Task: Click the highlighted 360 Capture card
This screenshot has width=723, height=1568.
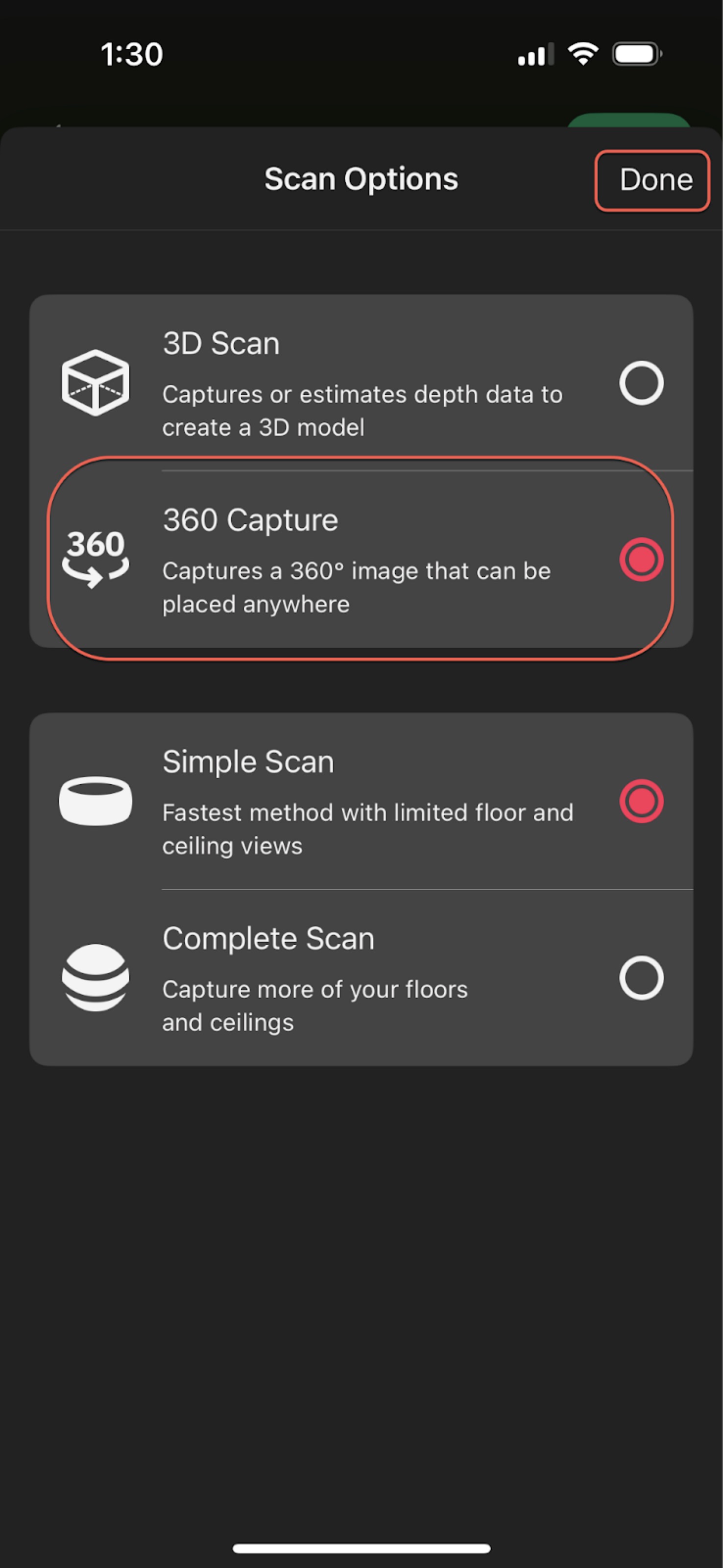Action: point(361,558)
